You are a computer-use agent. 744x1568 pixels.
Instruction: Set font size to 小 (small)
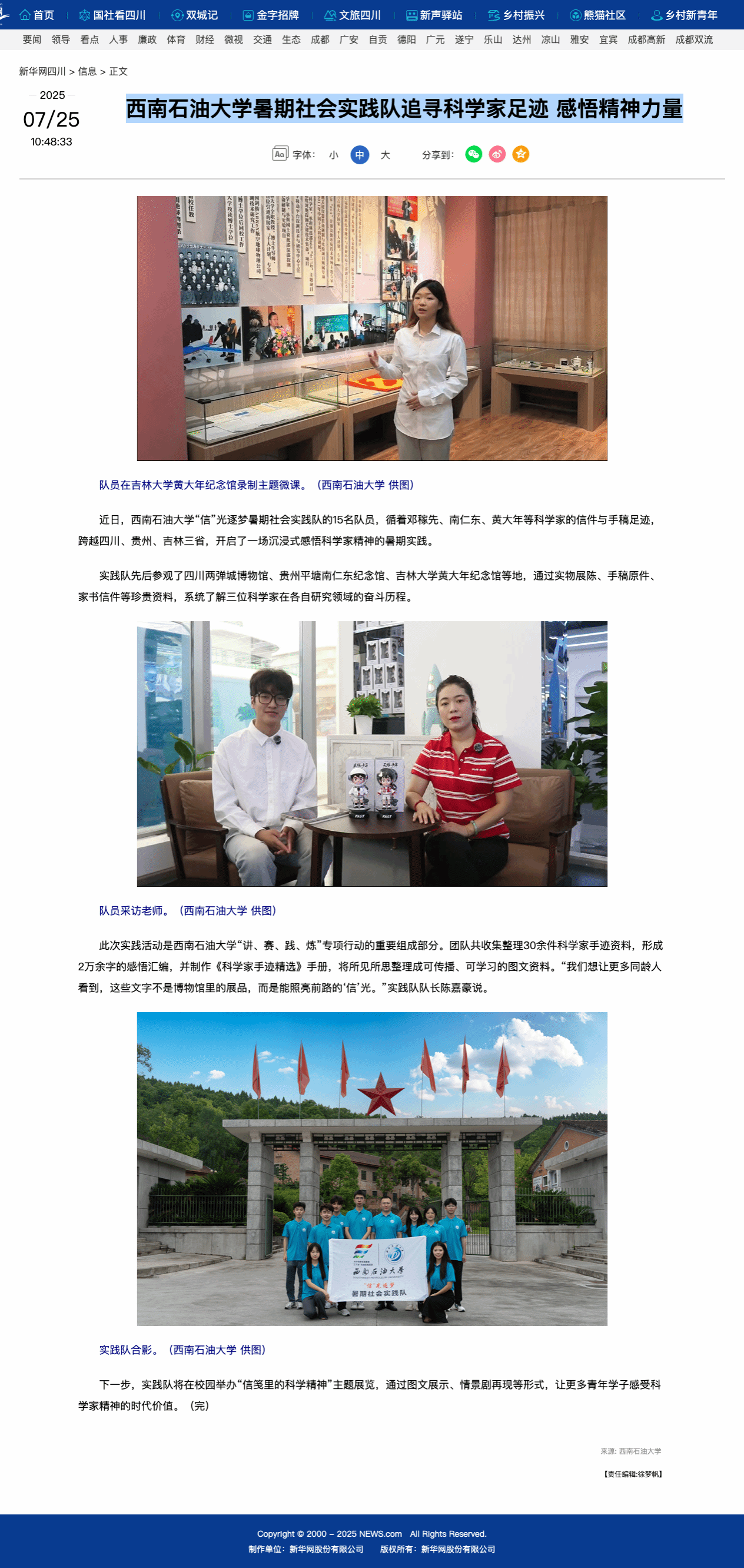coord(333,155)
